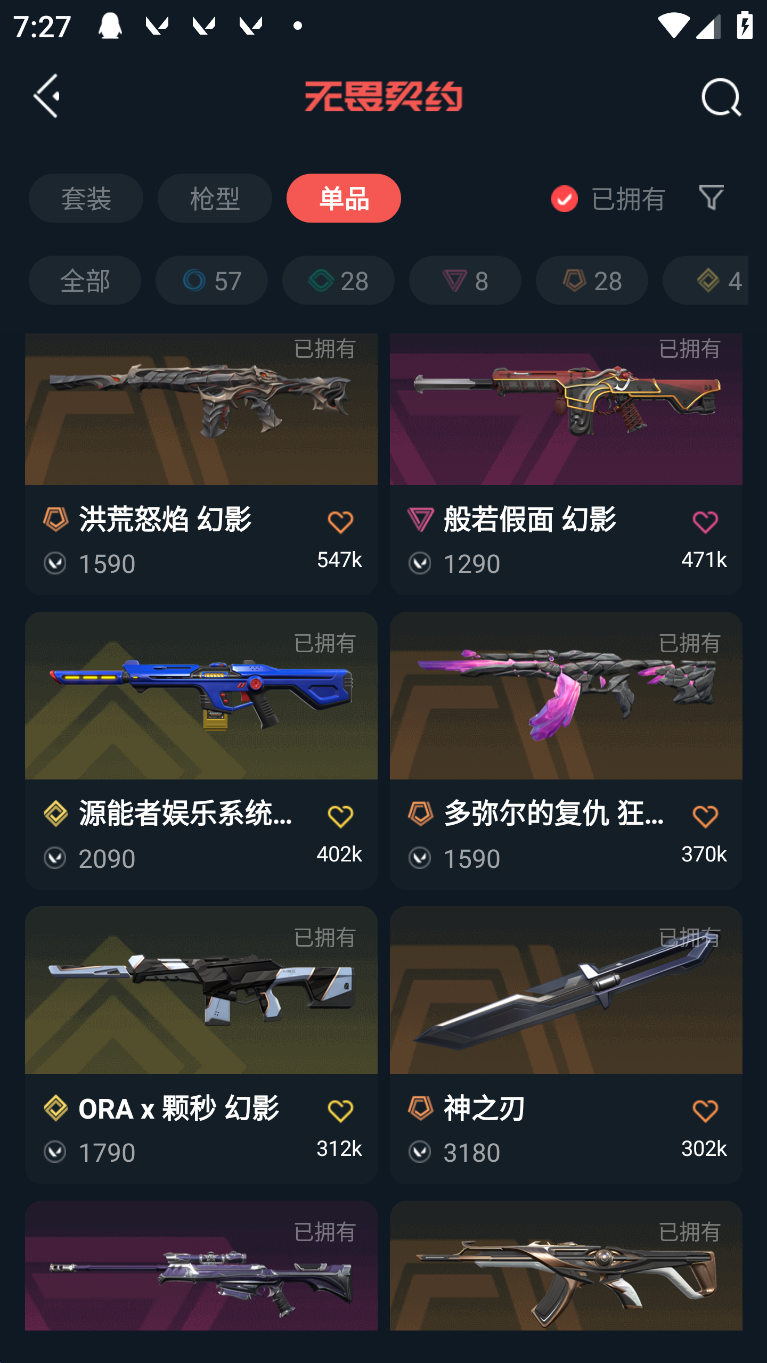Open the 源能者娱乐系统 skin card
This screenshot has height=1363, width=767.
201,751
